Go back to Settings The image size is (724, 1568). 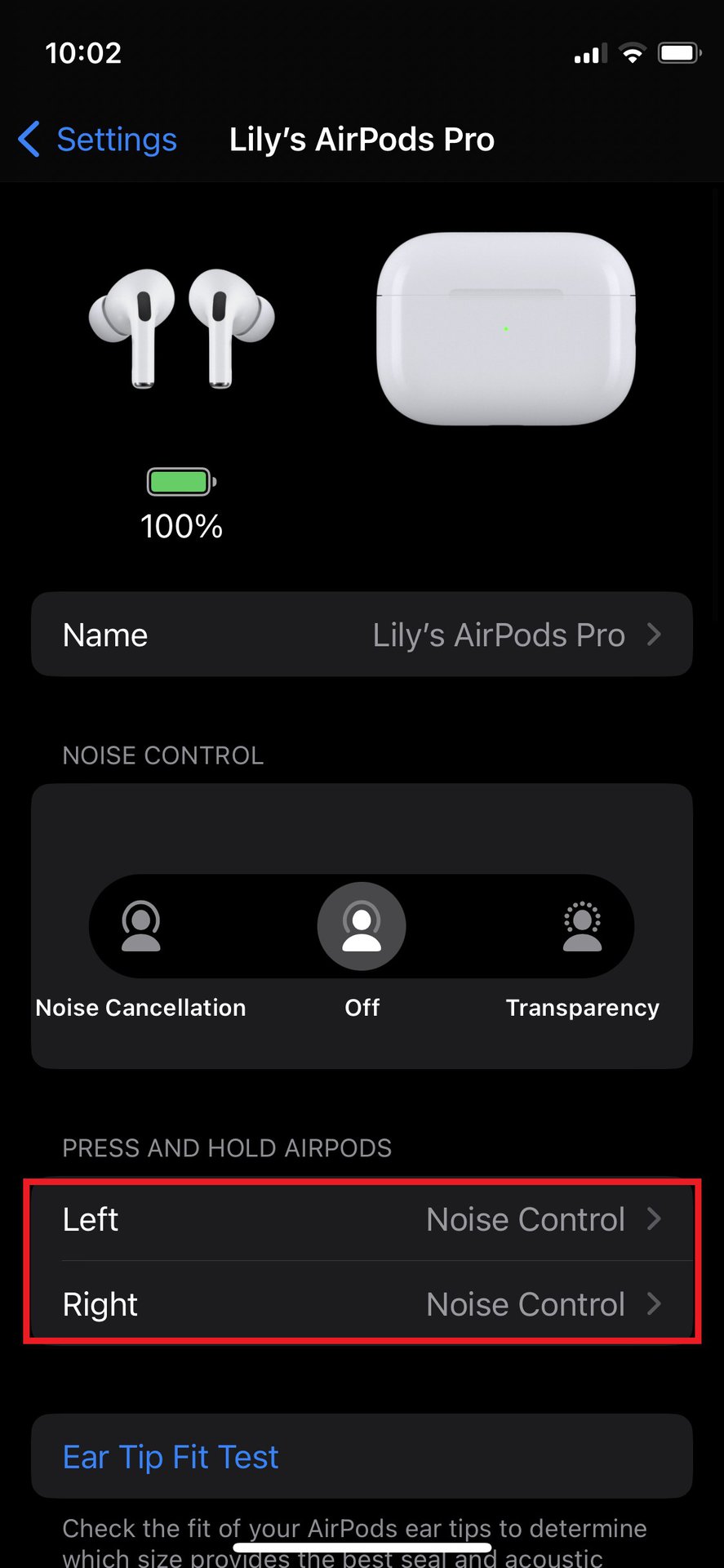point(98,140)
